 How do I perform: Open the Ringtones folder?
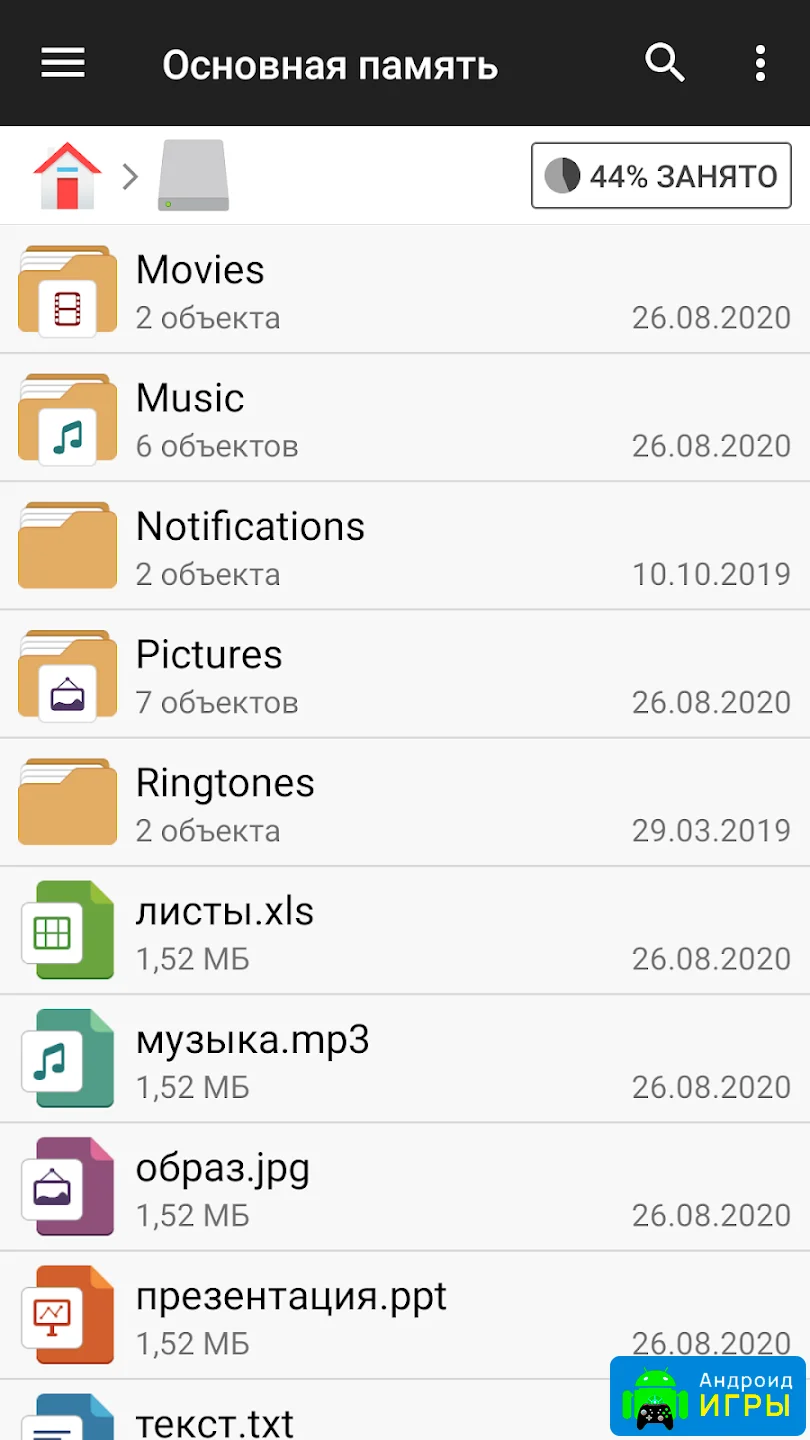tap(400, 802)
